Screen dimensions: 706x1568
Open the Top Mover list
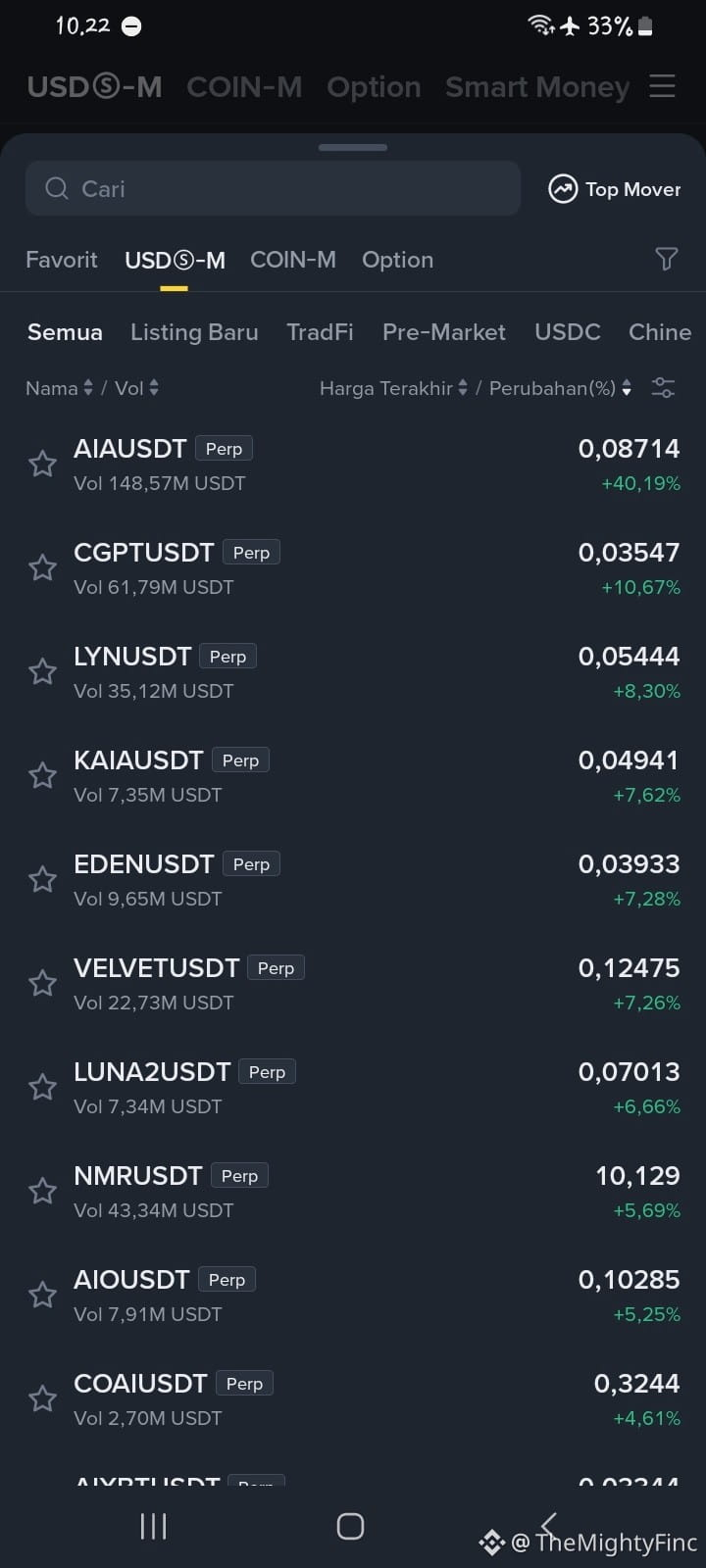pyautogui.click(x=615, y=189)
